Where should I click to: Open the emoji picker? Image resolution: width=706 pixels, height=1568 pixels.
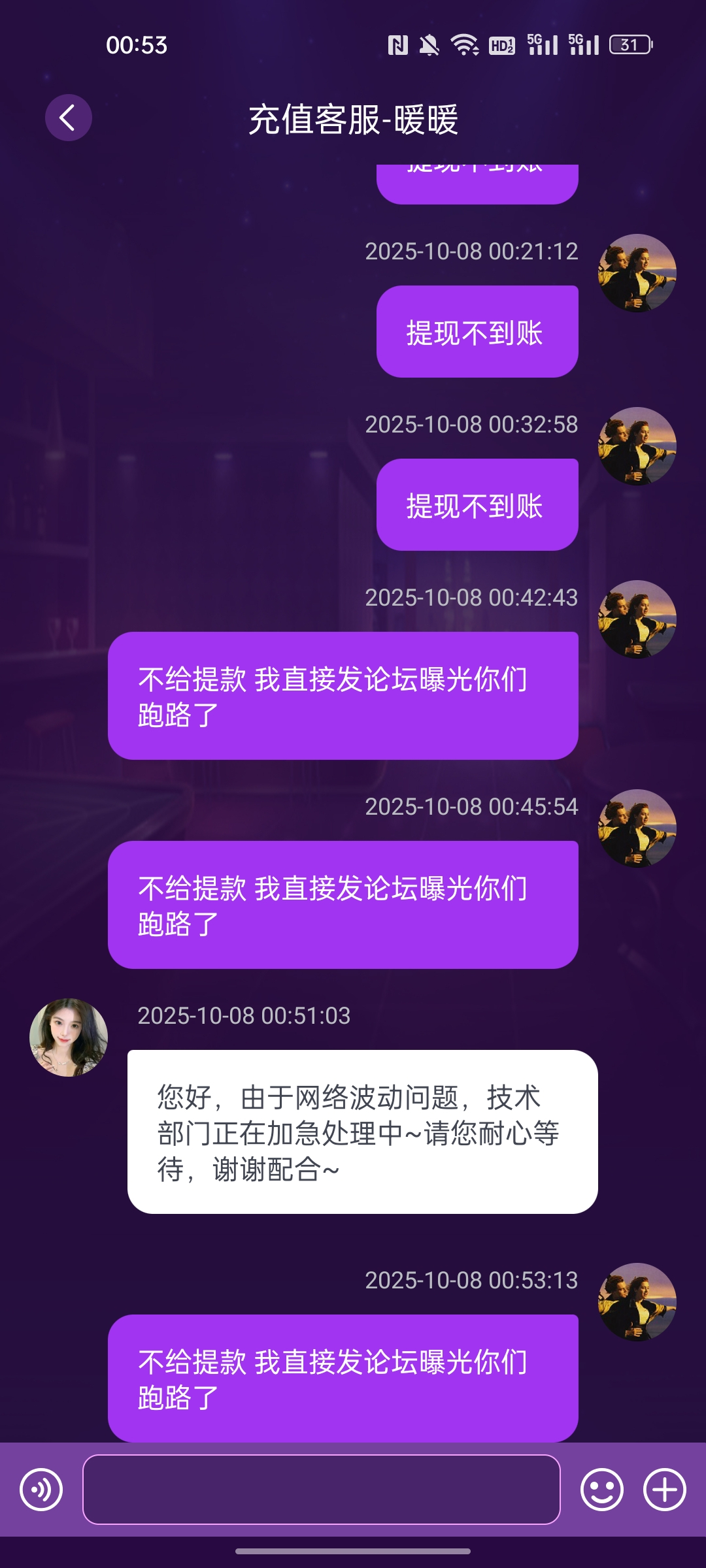[601, 1490]
